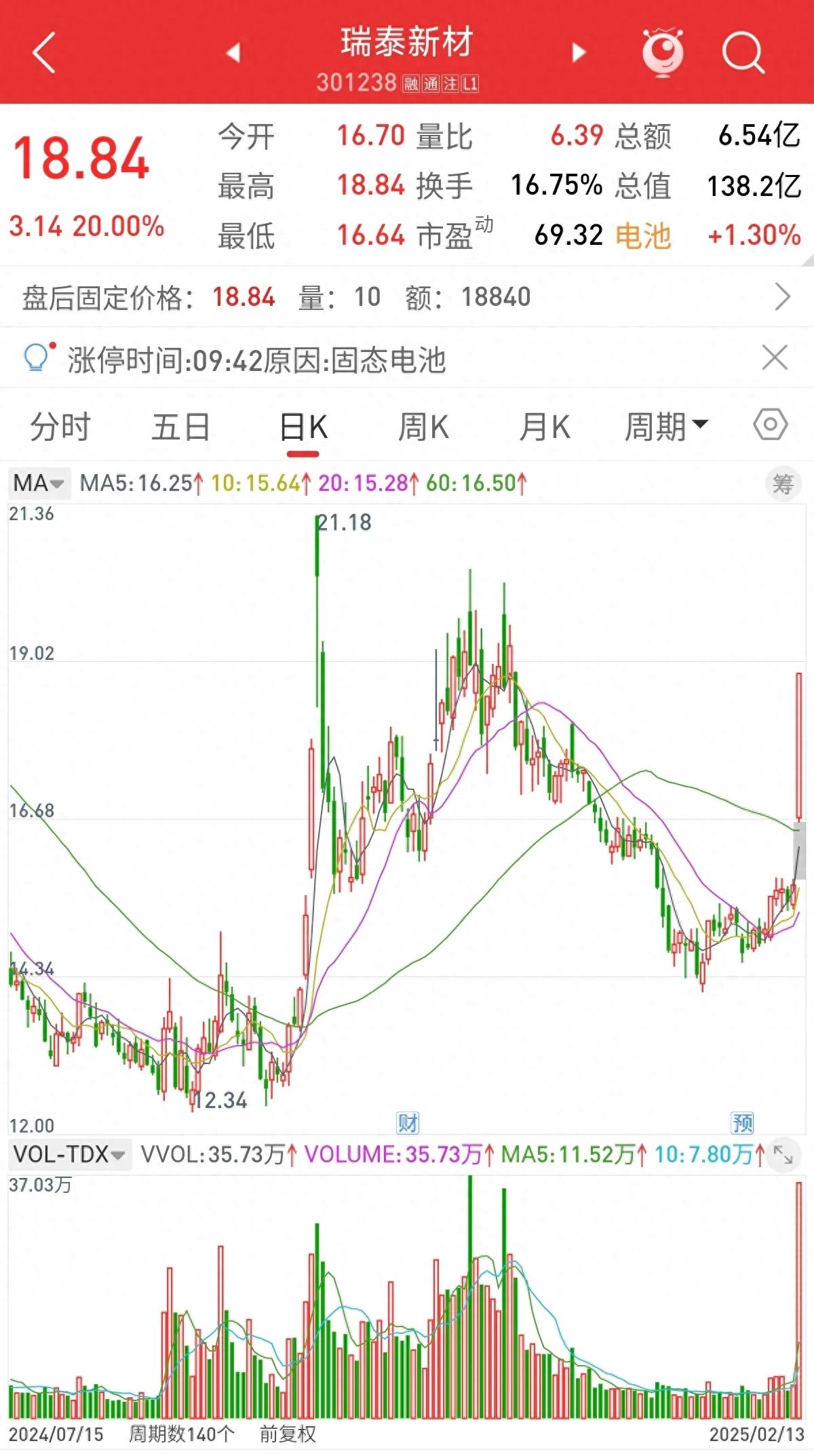Dismiss the 涨停时间 reason banner
Viewport: 814px width, 1456px height.
[x=775, y=357]
